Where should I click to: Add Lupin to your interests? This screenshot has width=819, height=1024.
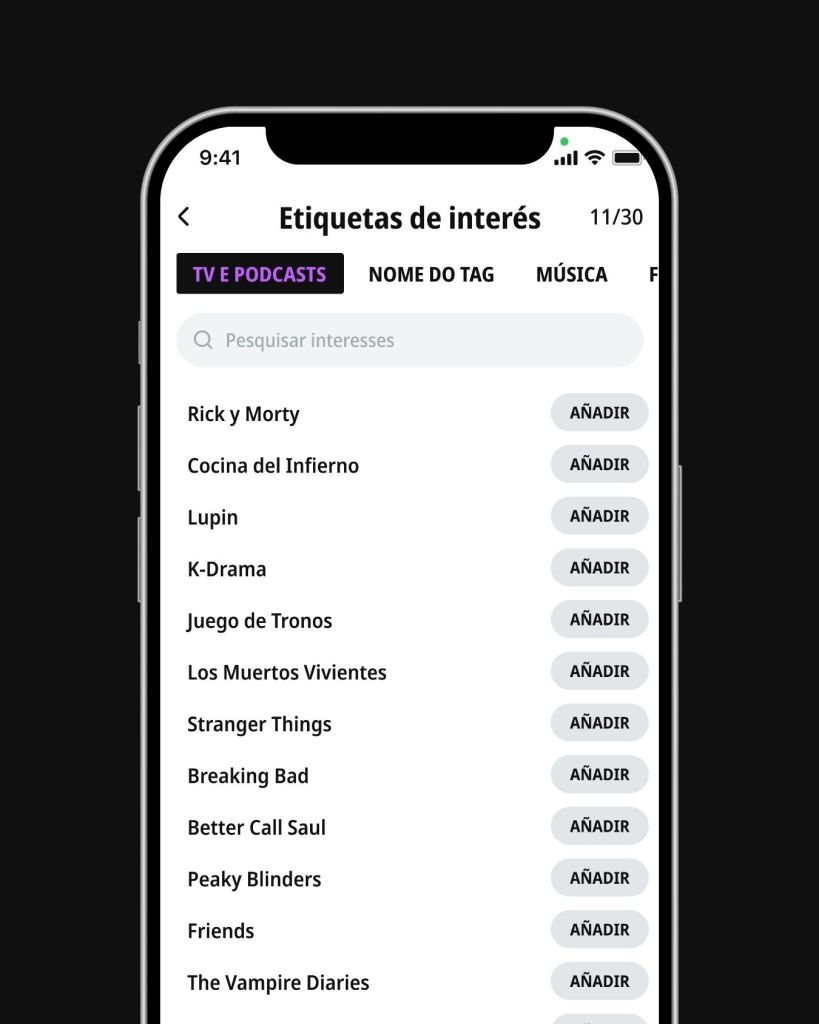tap(599, 516)
